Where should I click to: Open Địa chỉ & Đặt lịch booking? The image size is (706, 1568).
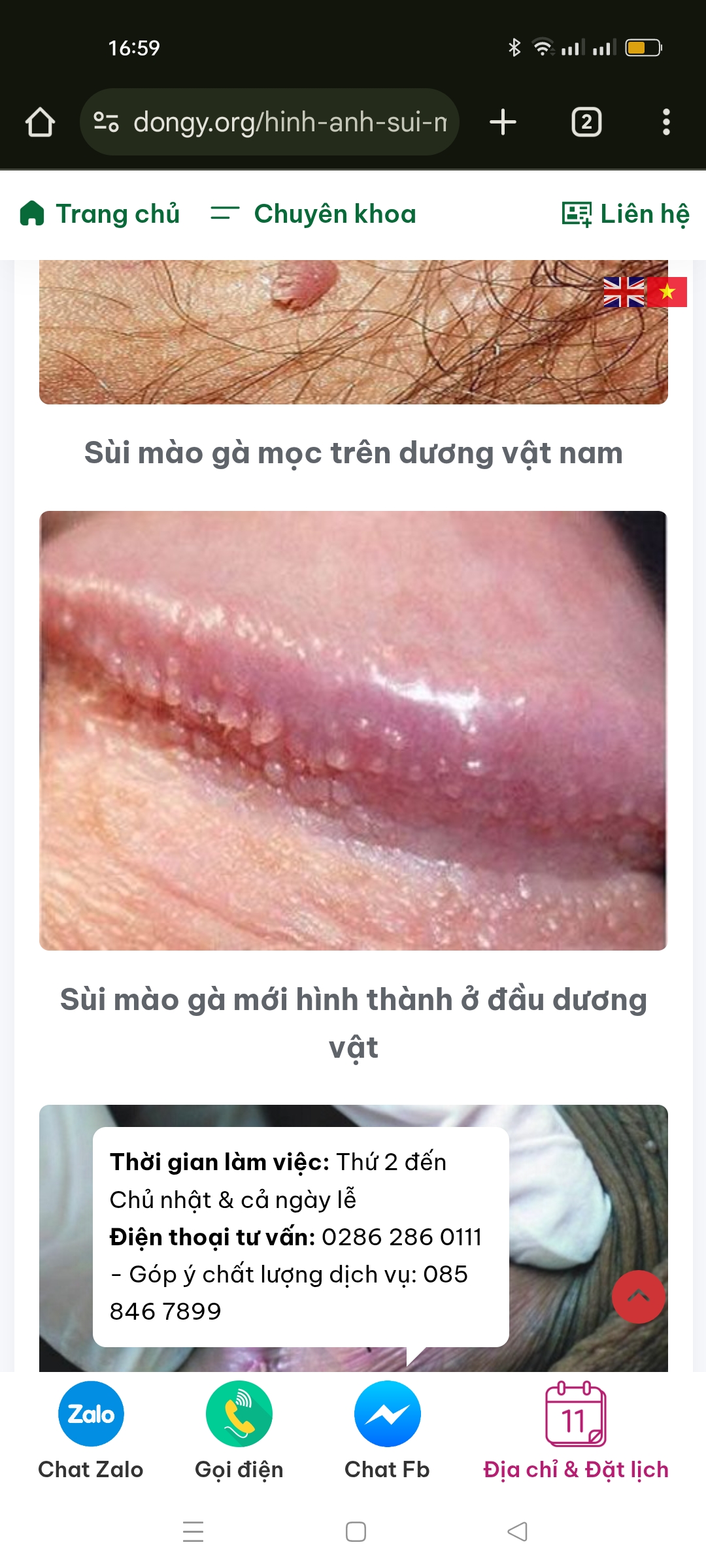coord(576,1431)
